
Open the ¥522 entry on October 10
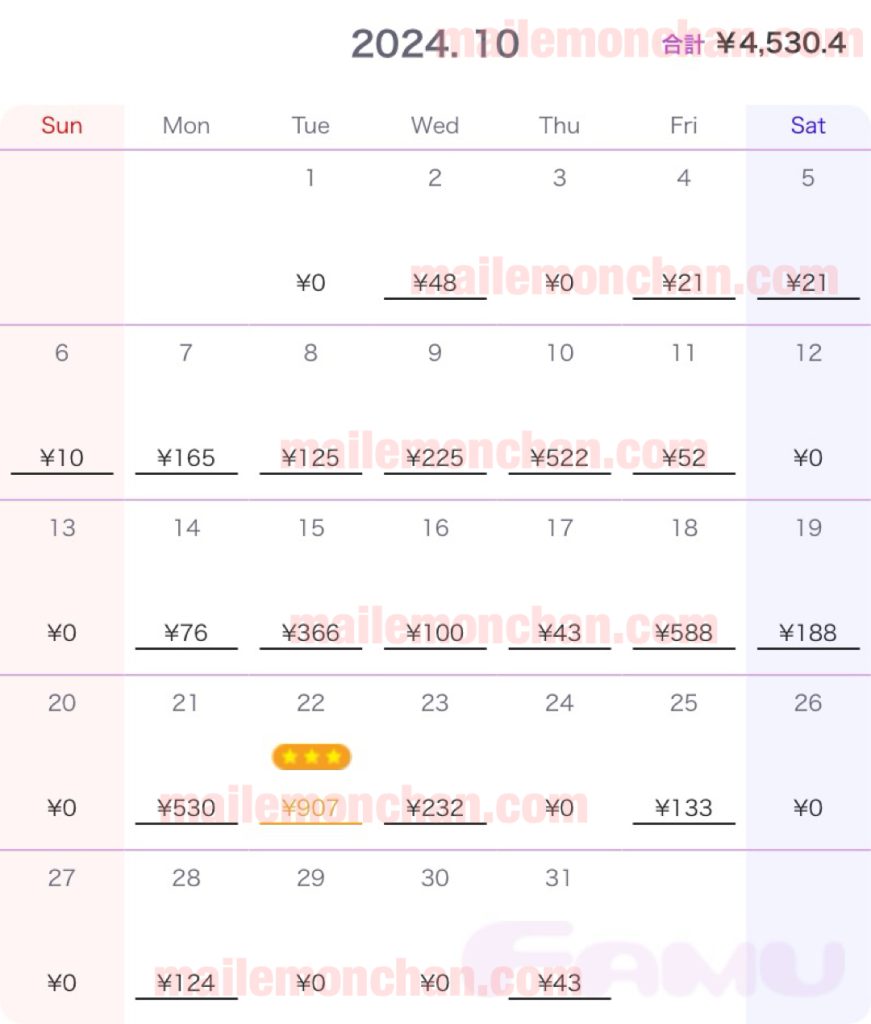(x=559, y=458)
